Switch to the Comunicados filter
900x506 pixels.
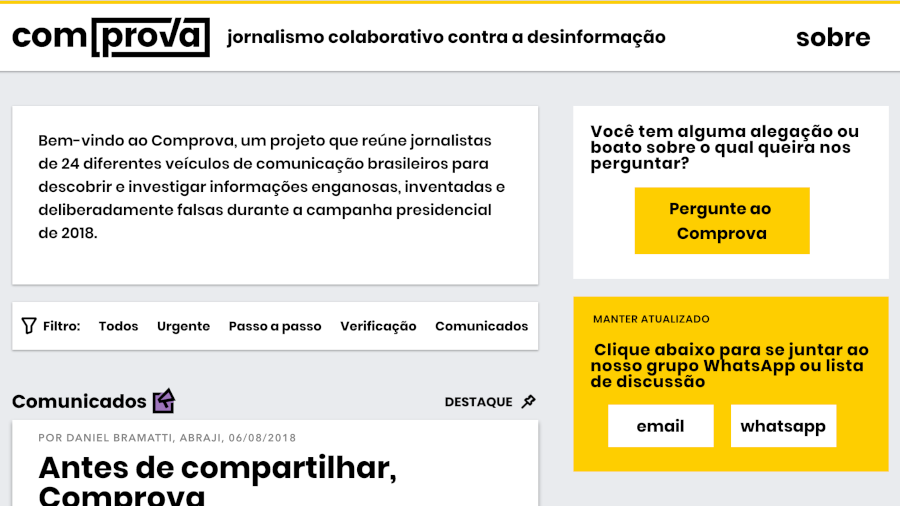481,326
